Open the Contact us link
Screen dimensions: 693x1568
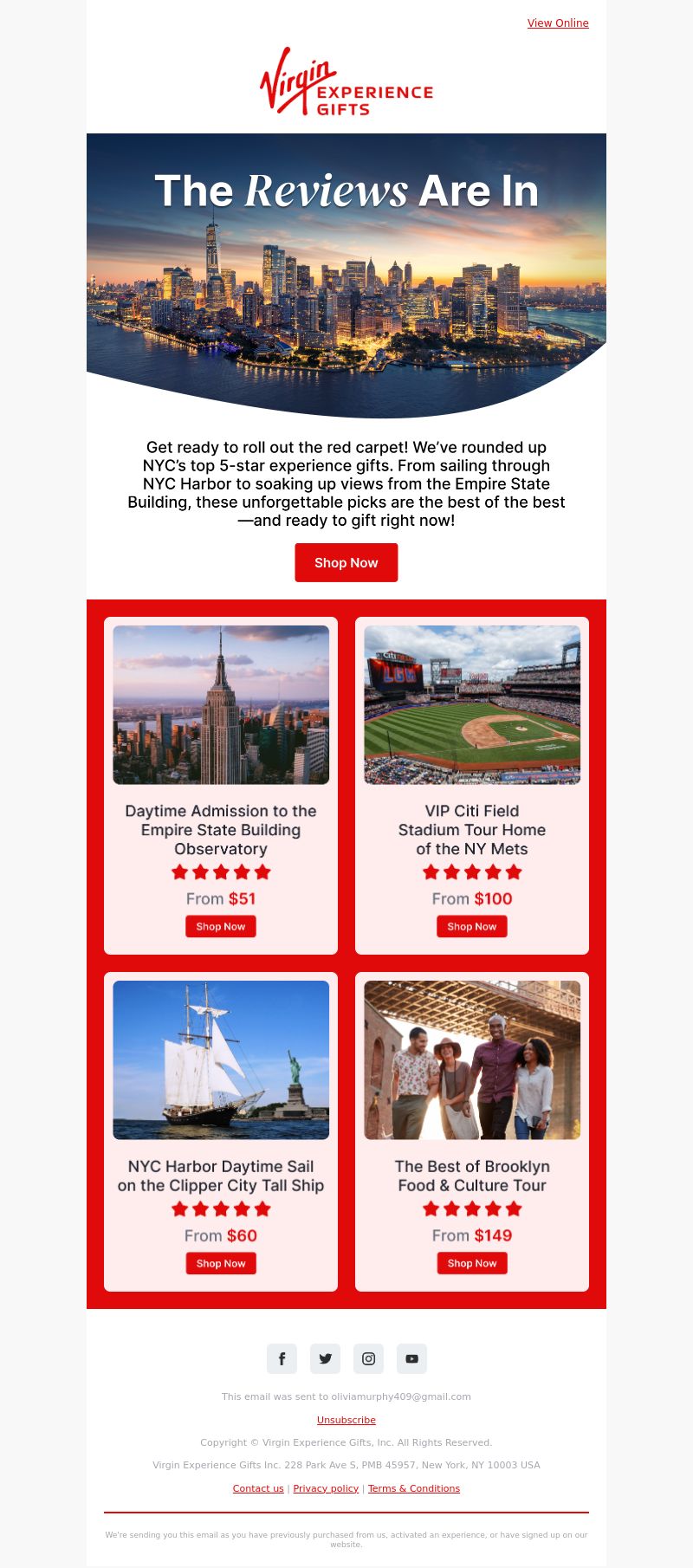(x=258, y=1488)
